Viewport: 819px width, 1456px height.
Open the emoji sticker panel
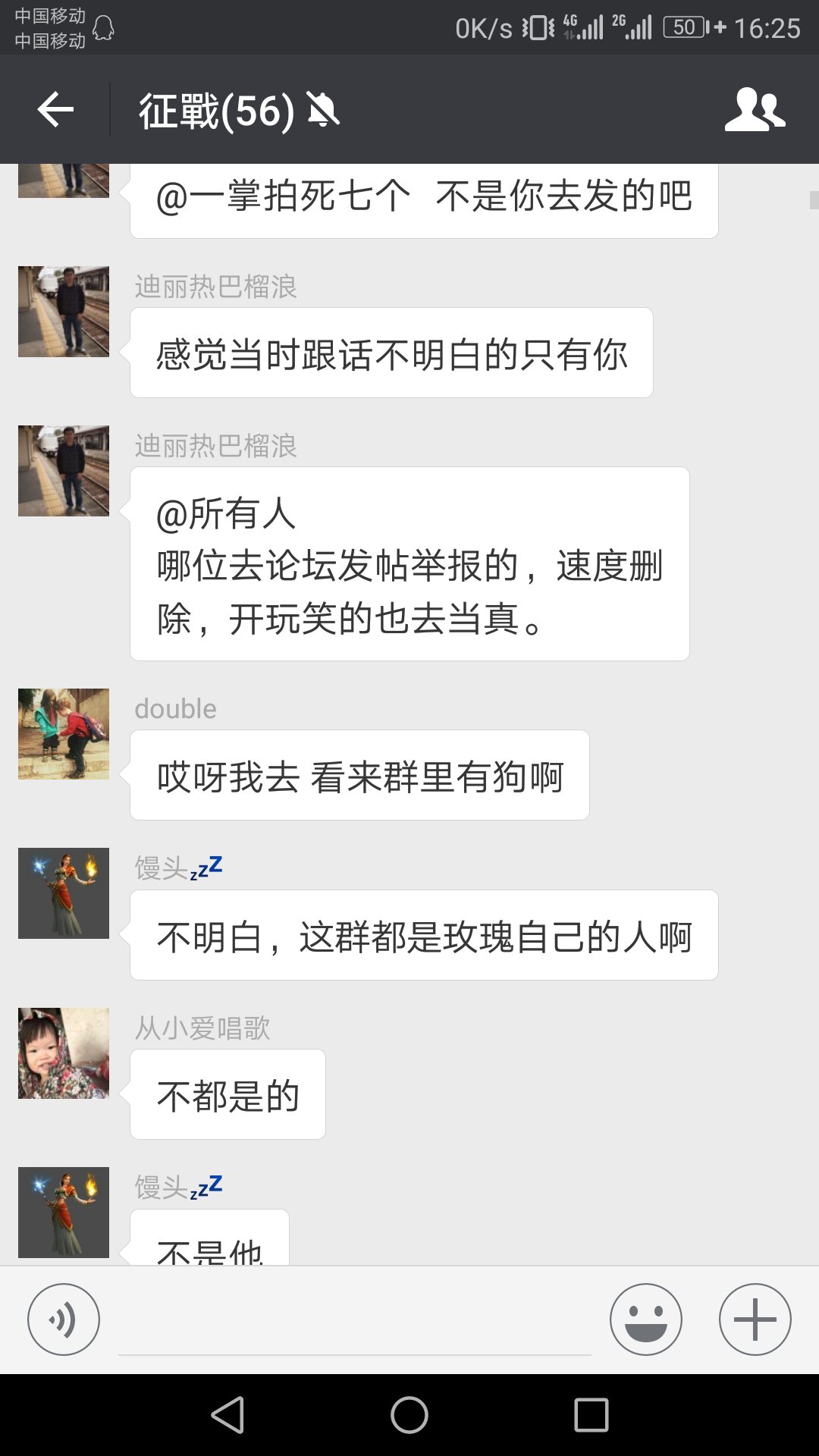click(x=646, y=1319)
